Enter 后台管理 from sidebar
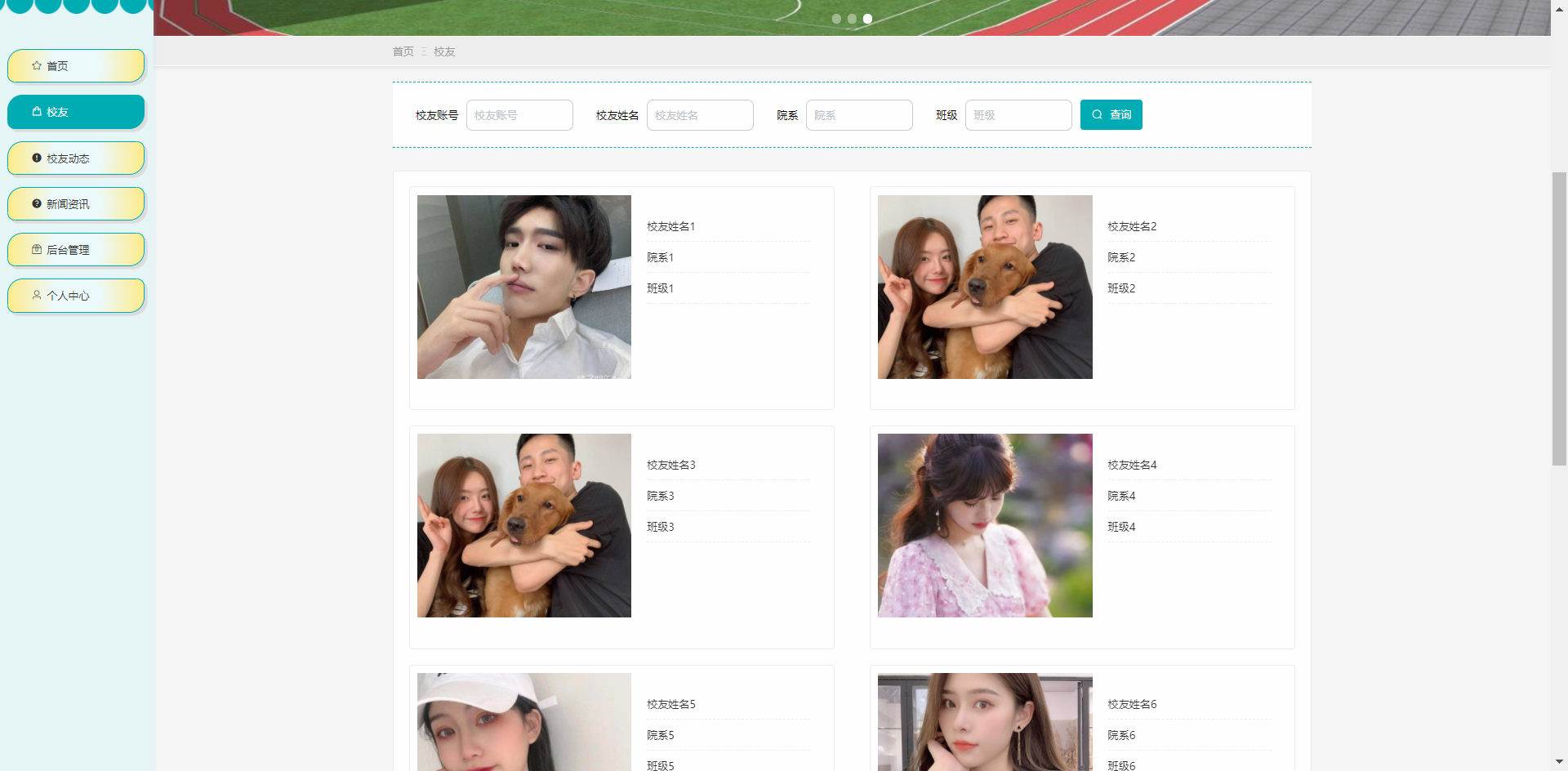This screenshot has height=771, width=1568. 76,250
